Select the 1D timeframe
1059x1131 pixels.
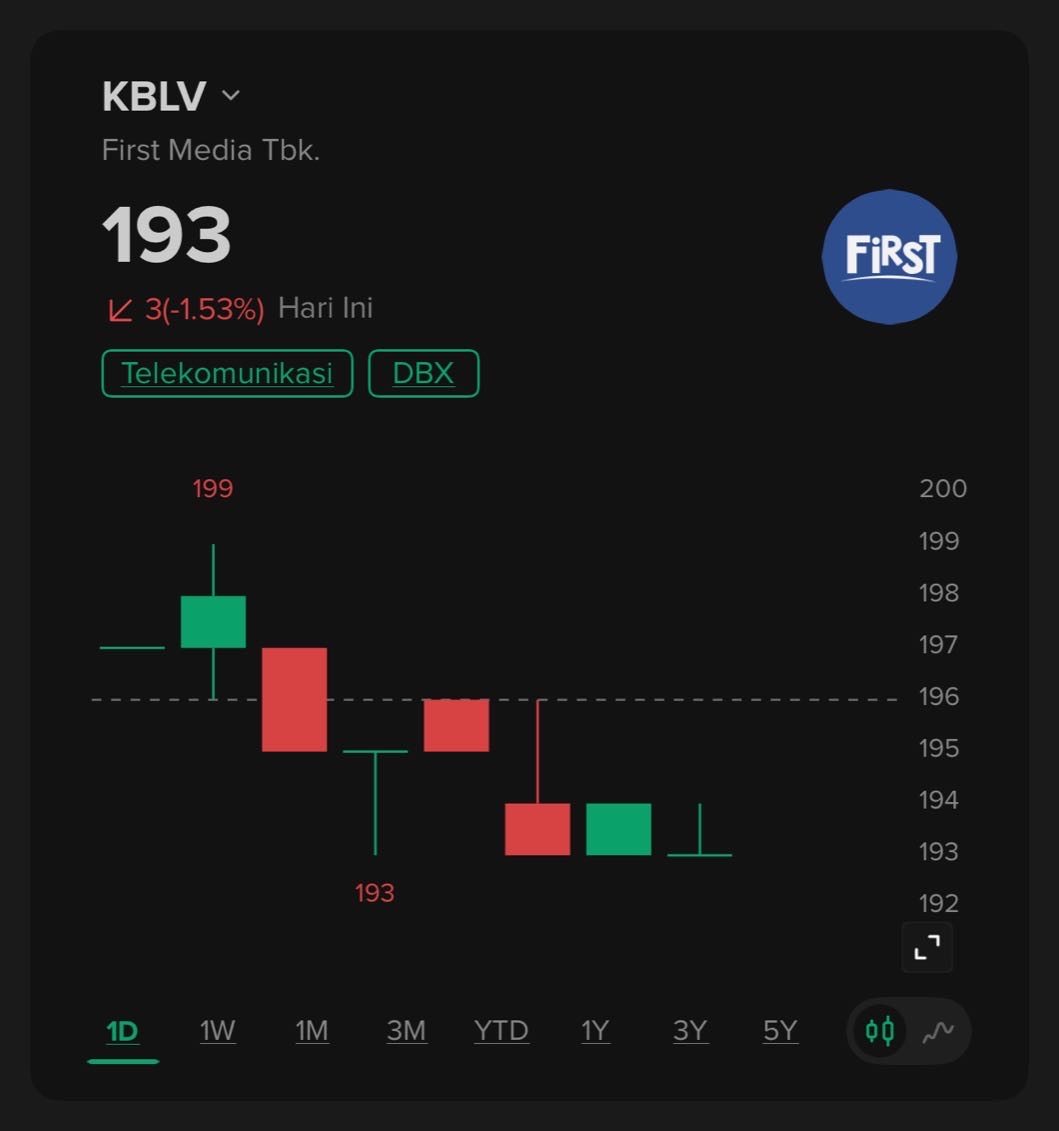click(122, 1031)
